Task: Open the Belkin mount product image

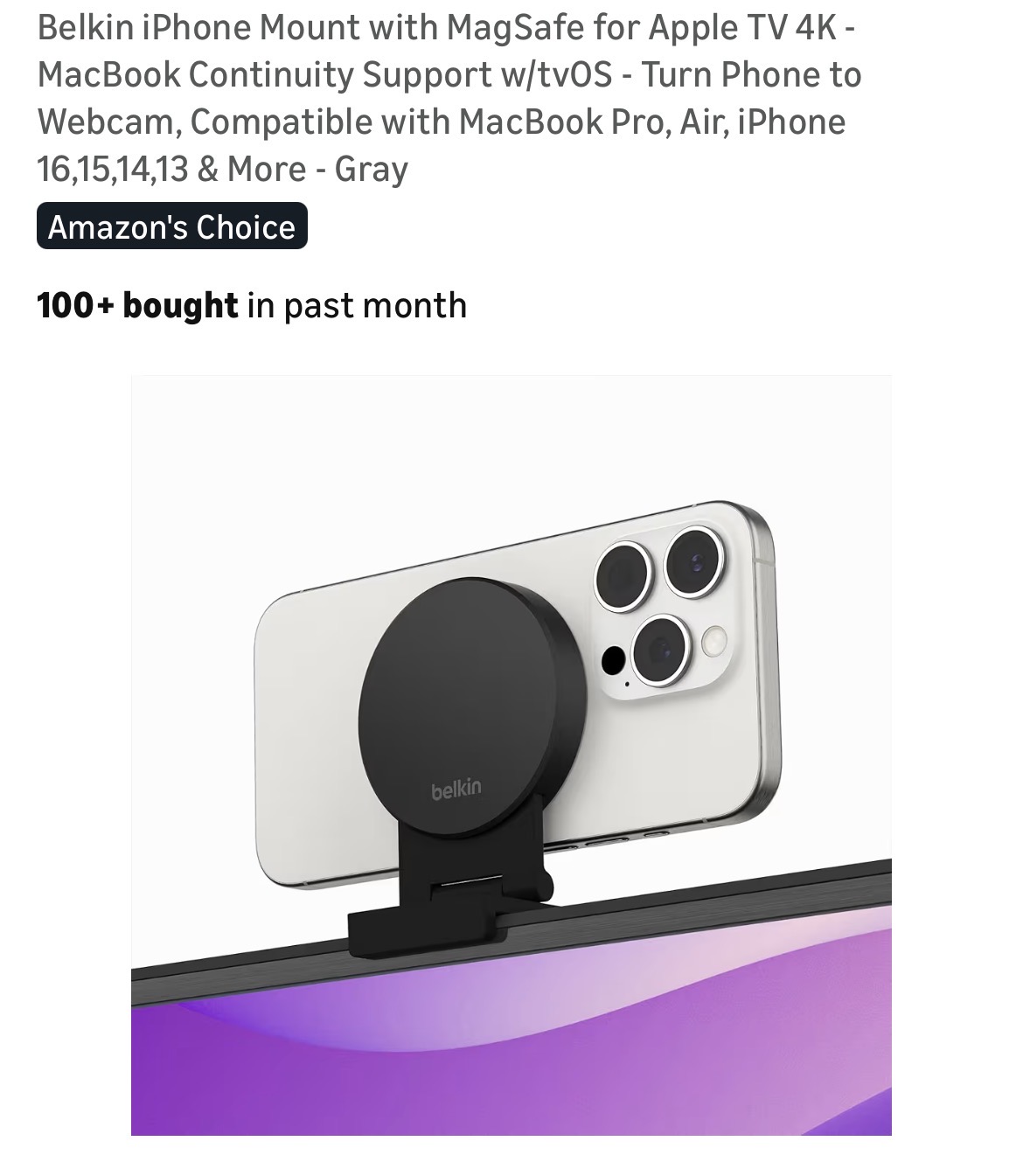Action: pyautogui.click(x=511, y=755)
